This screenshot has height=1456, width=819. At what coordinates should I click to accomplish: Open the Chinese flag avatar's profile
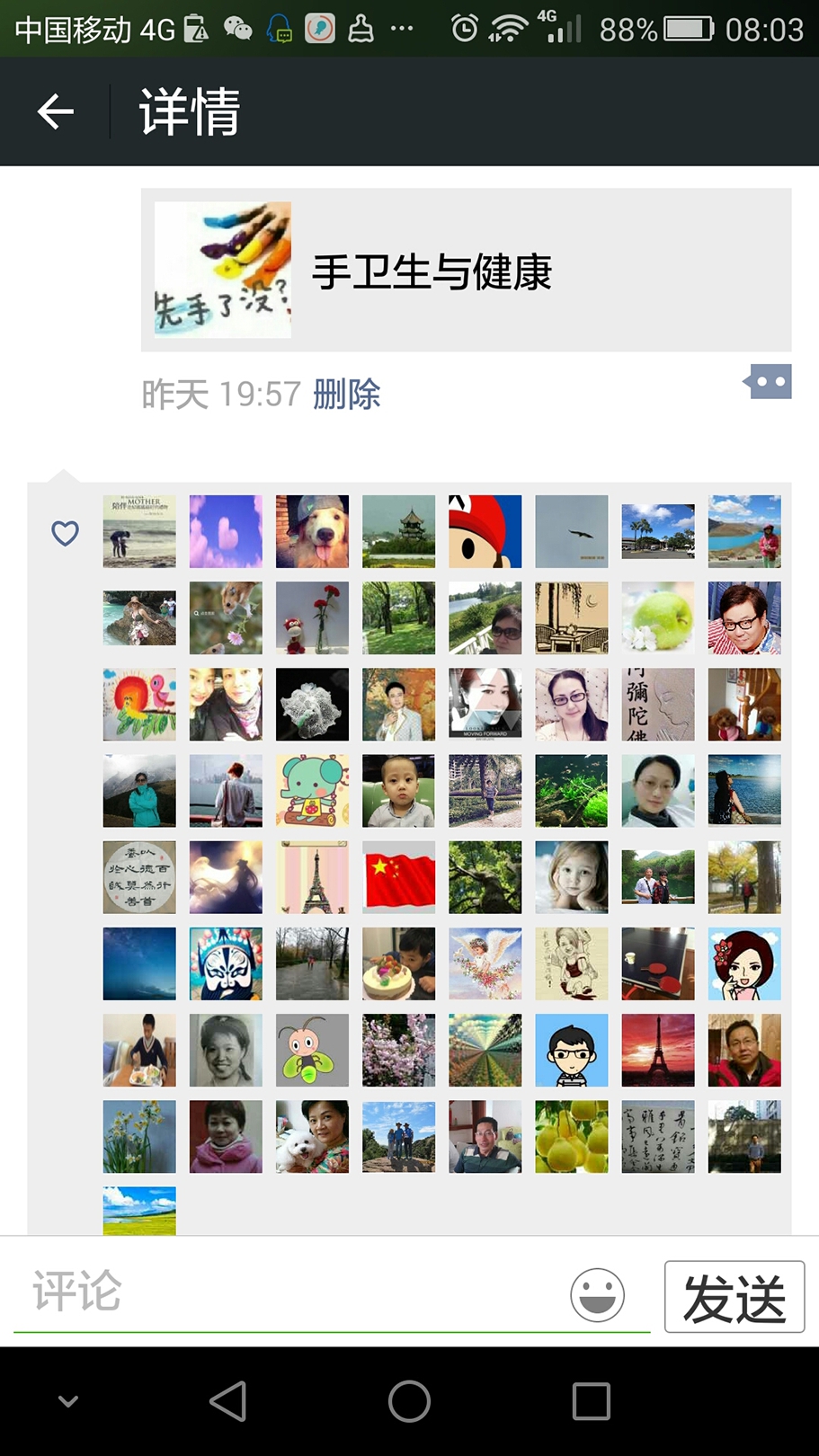coord(398,877)
